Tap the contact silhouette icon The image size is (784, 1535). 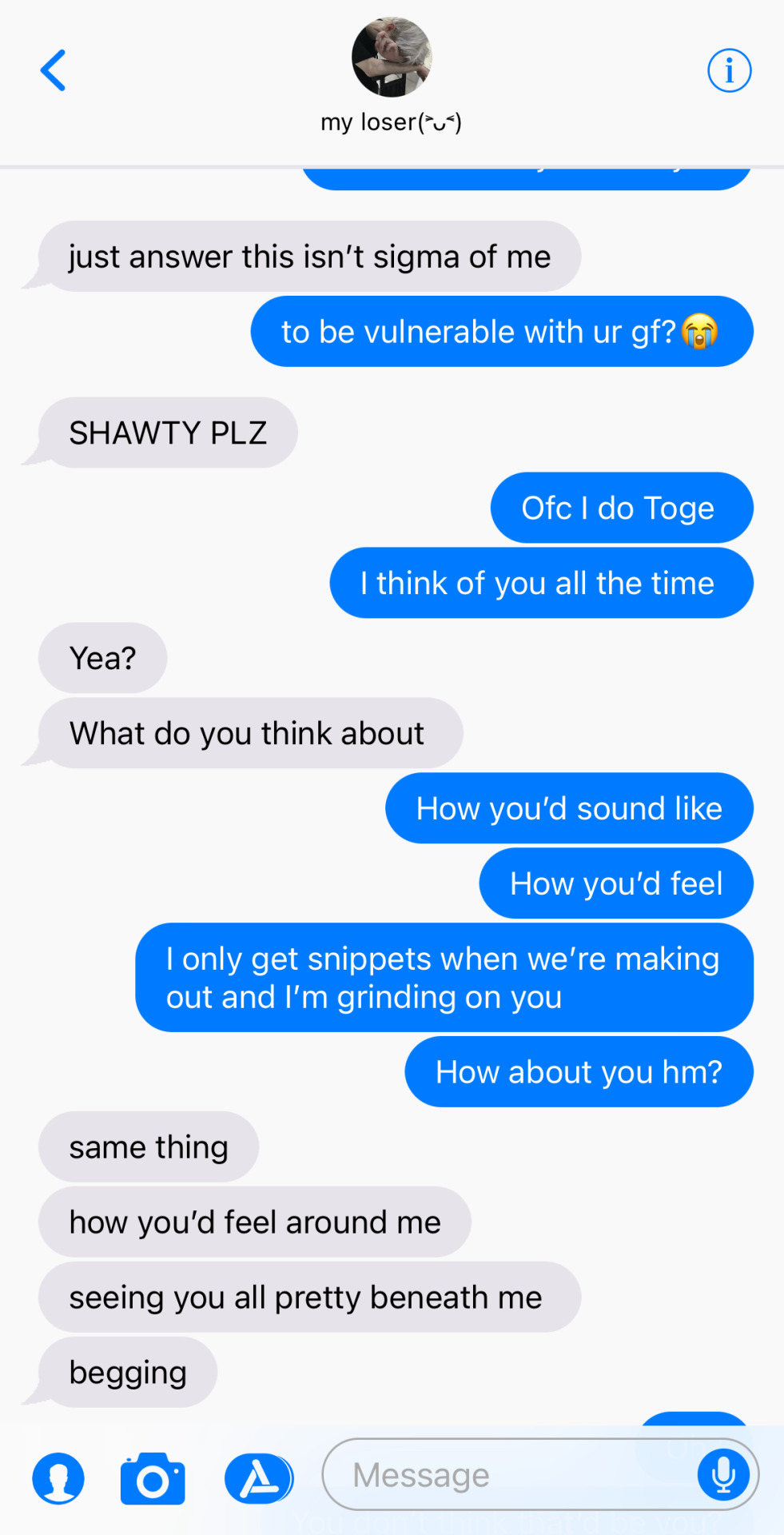point(58,1478)
